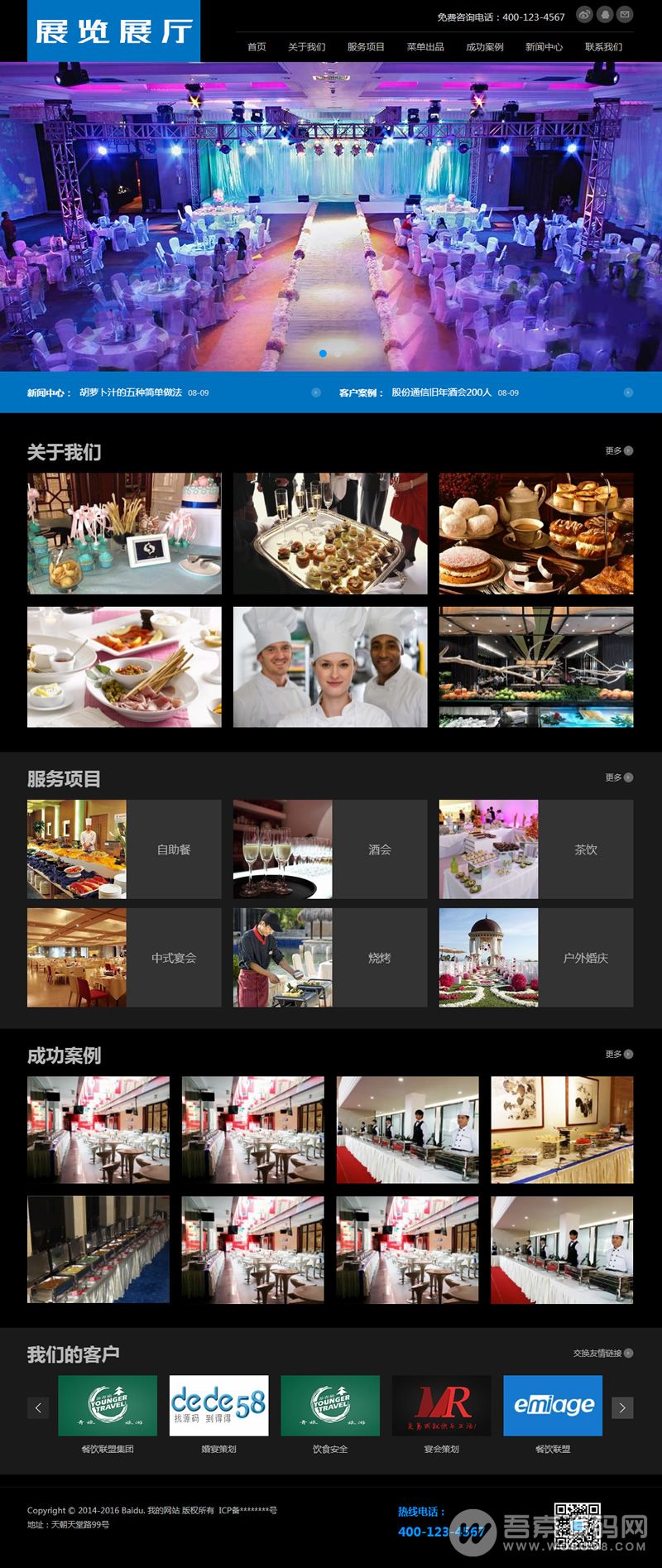The width and height of the screenshot is (662, 1568).
Task: View more under 服务项目 section
Action: coord(618,778)
